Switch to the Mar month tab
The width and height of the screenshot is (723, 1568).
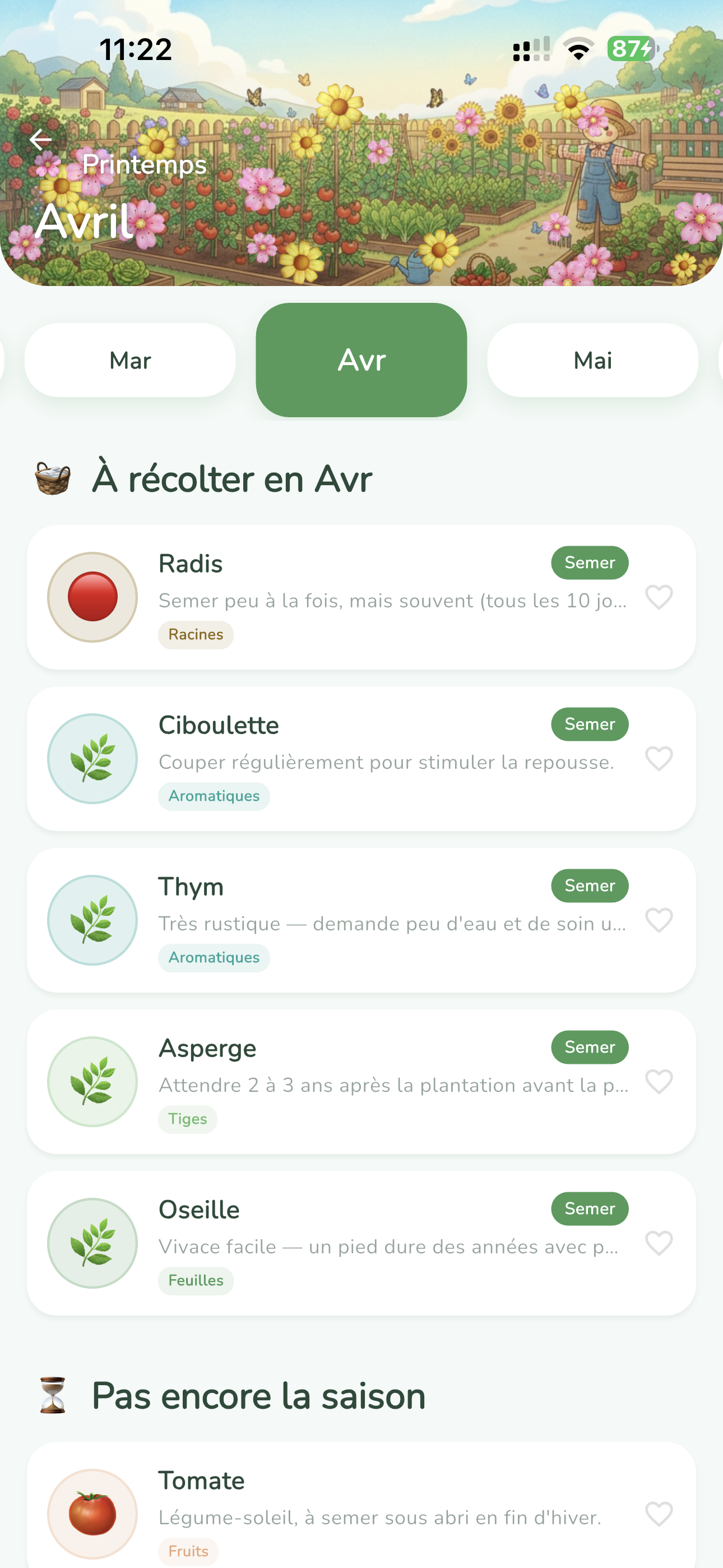[130, 359]
